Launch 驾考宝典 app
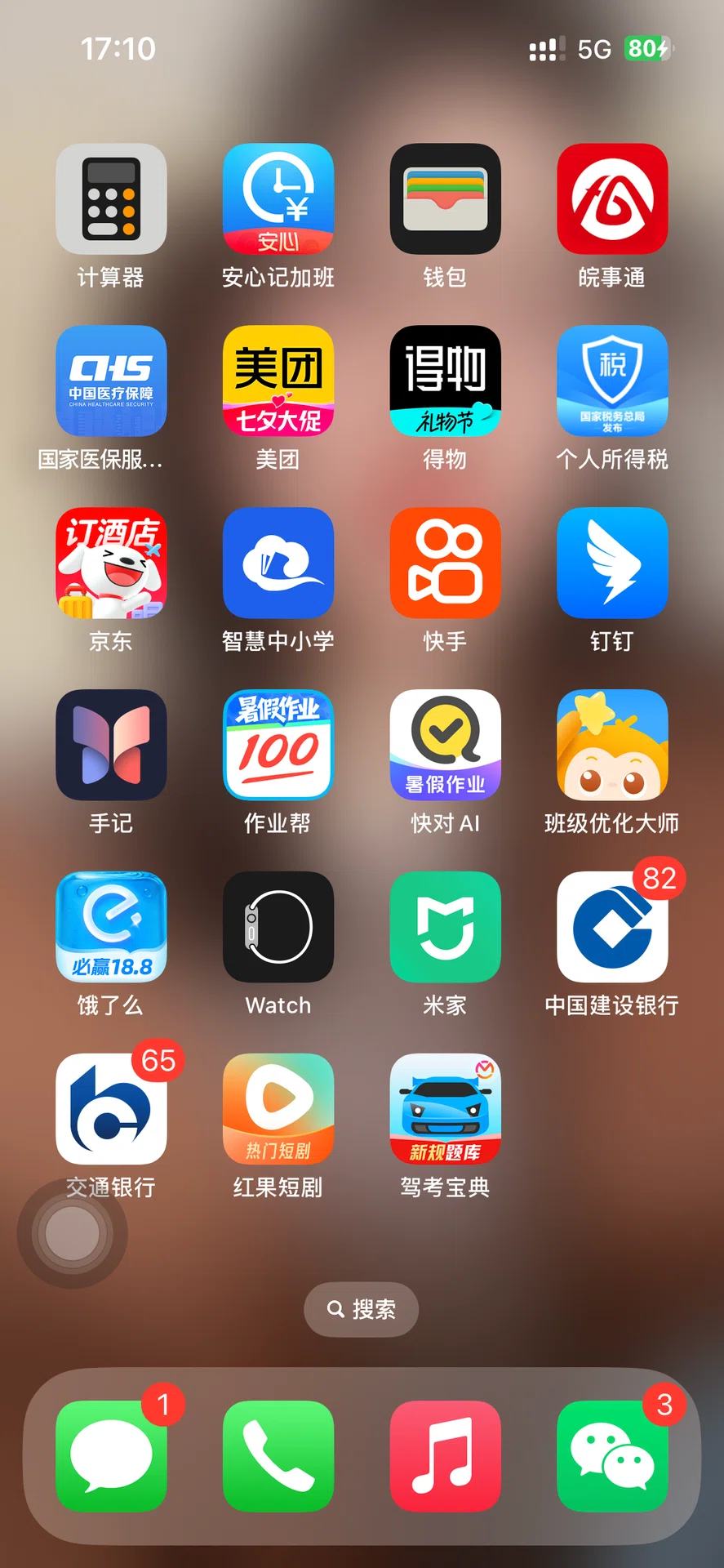The image size is (724, 1568). [x=445, y=1110]
